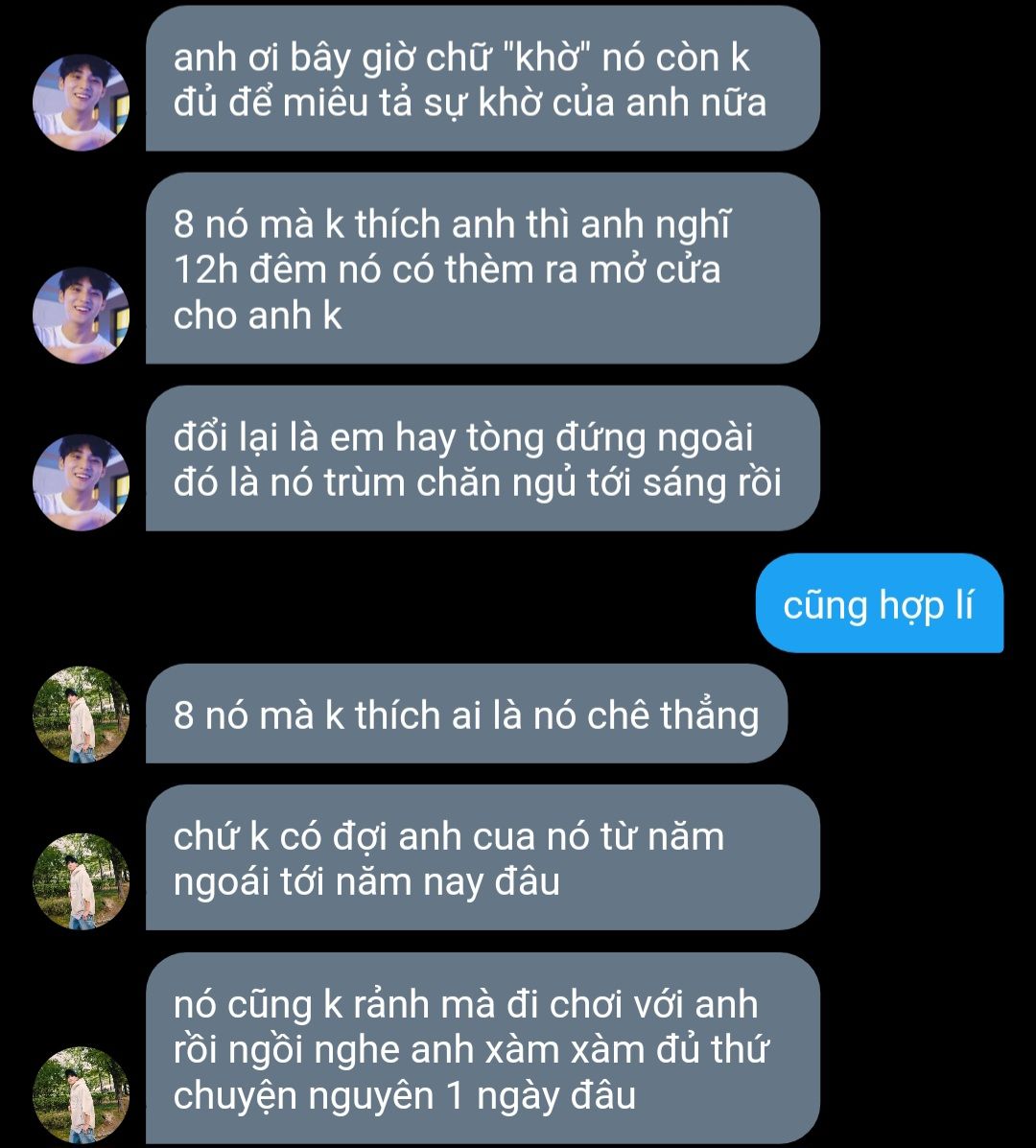Tap avatar beside the message '8 nó mà k thích anh thì anh nghĩ'

[x=82, y=315]
